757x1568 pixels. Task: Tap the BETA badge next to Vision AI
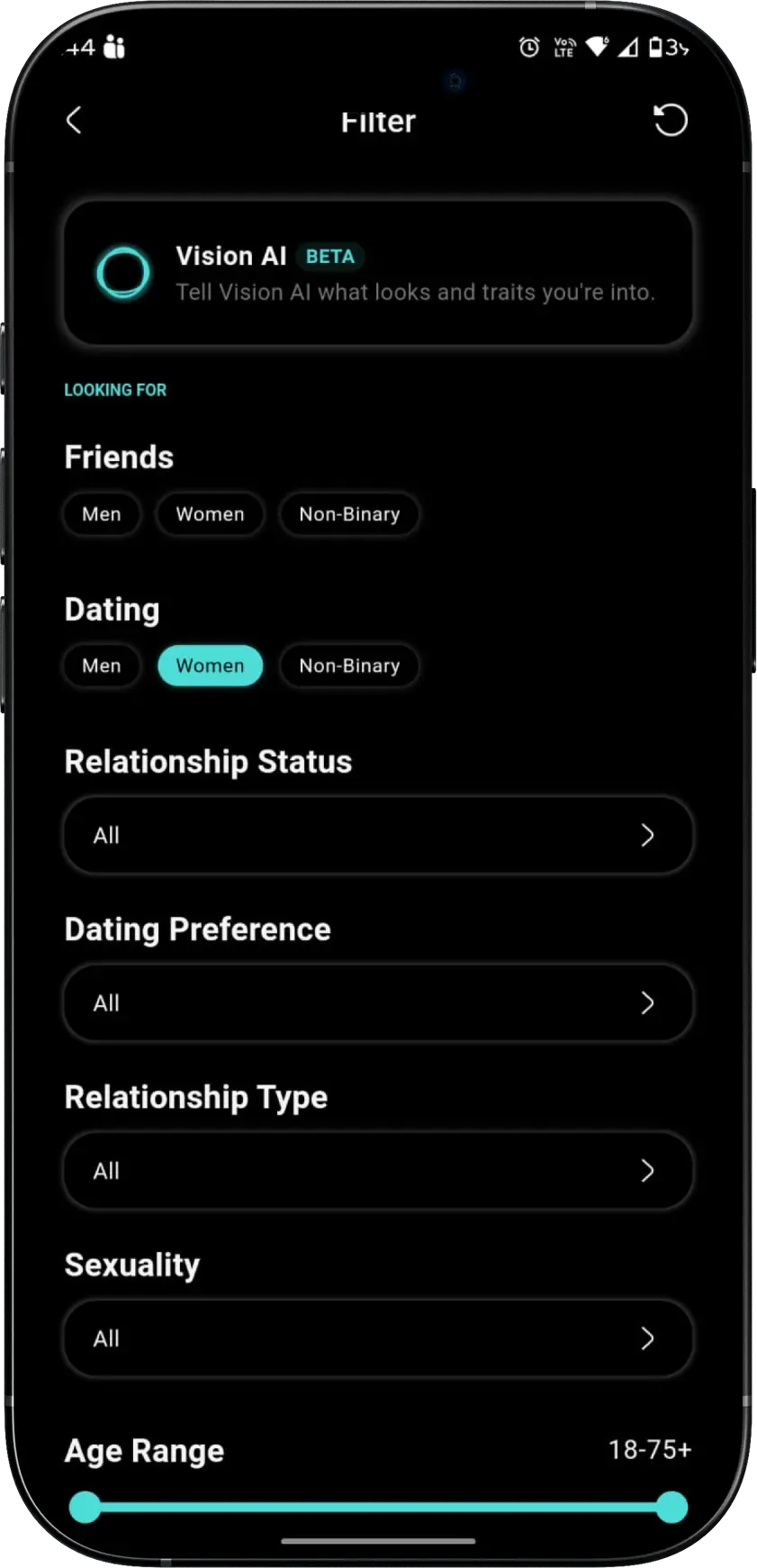(329, 257)
